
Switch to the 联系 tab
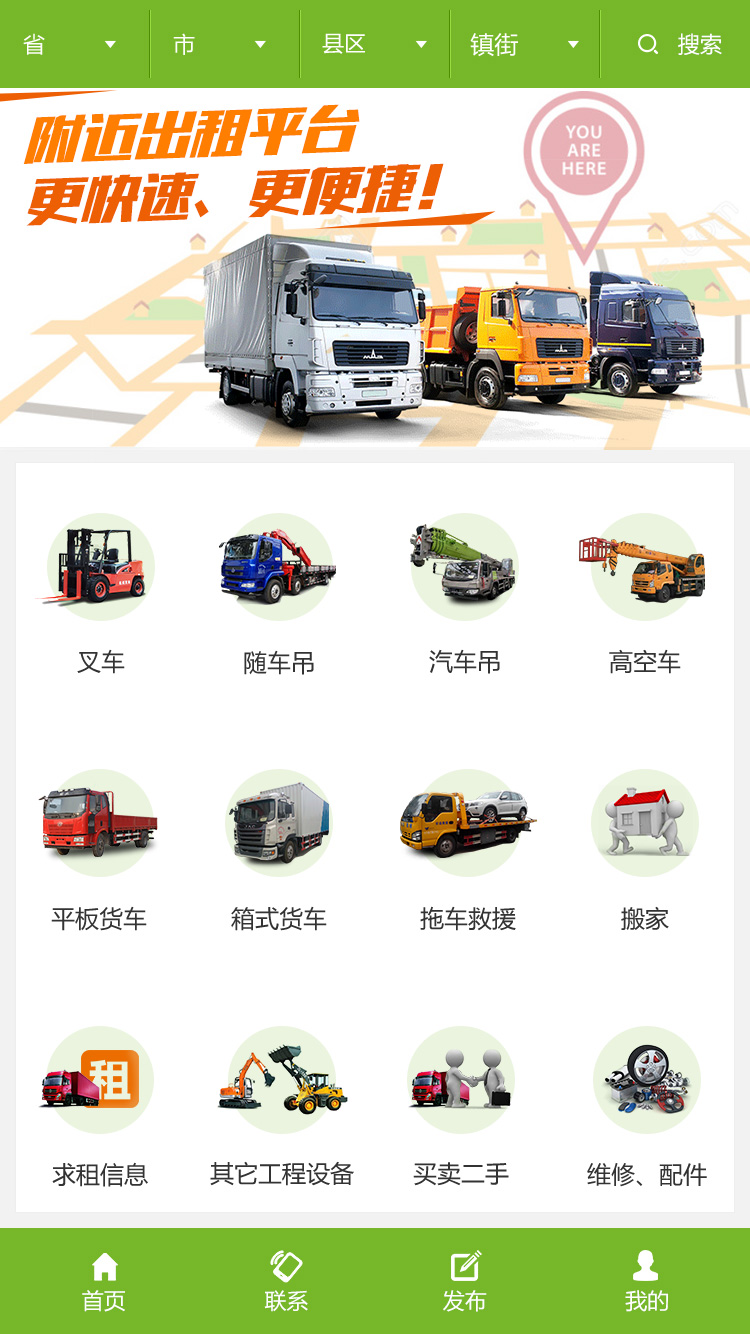pyautogui.click(x=286, y=1281)
